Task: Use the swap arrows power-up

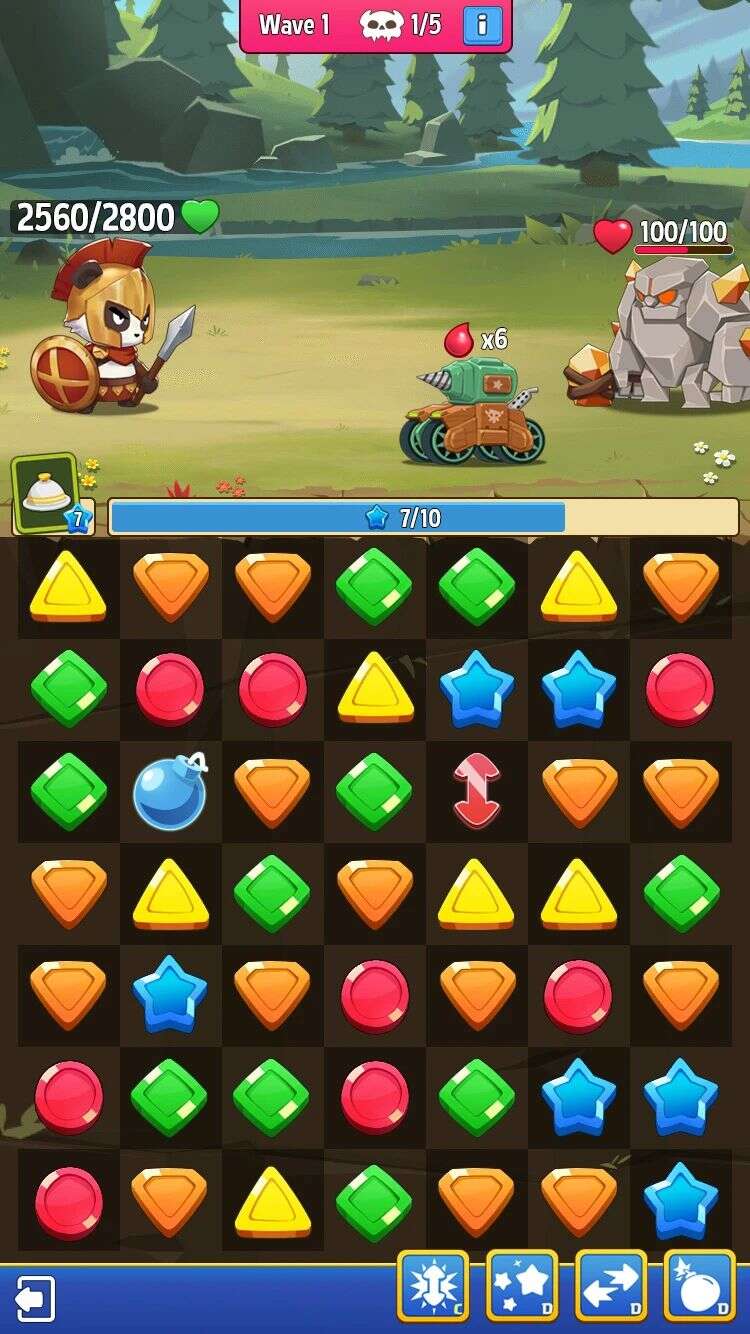Action: (x=611, y=1286)
